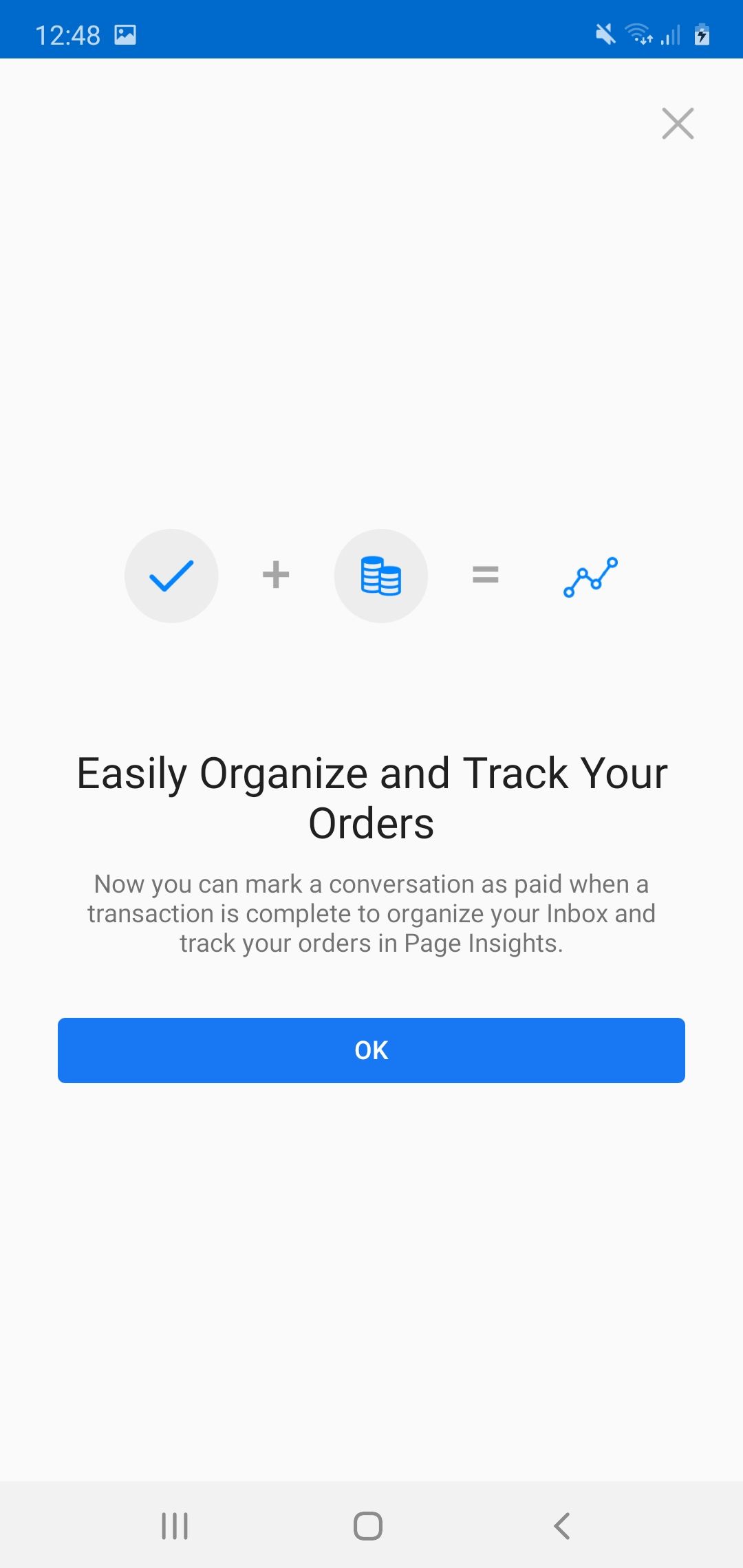743x1568 pixels.
Task: Open recent apps from the navigation bar
Action: (x=175, y=1526)
